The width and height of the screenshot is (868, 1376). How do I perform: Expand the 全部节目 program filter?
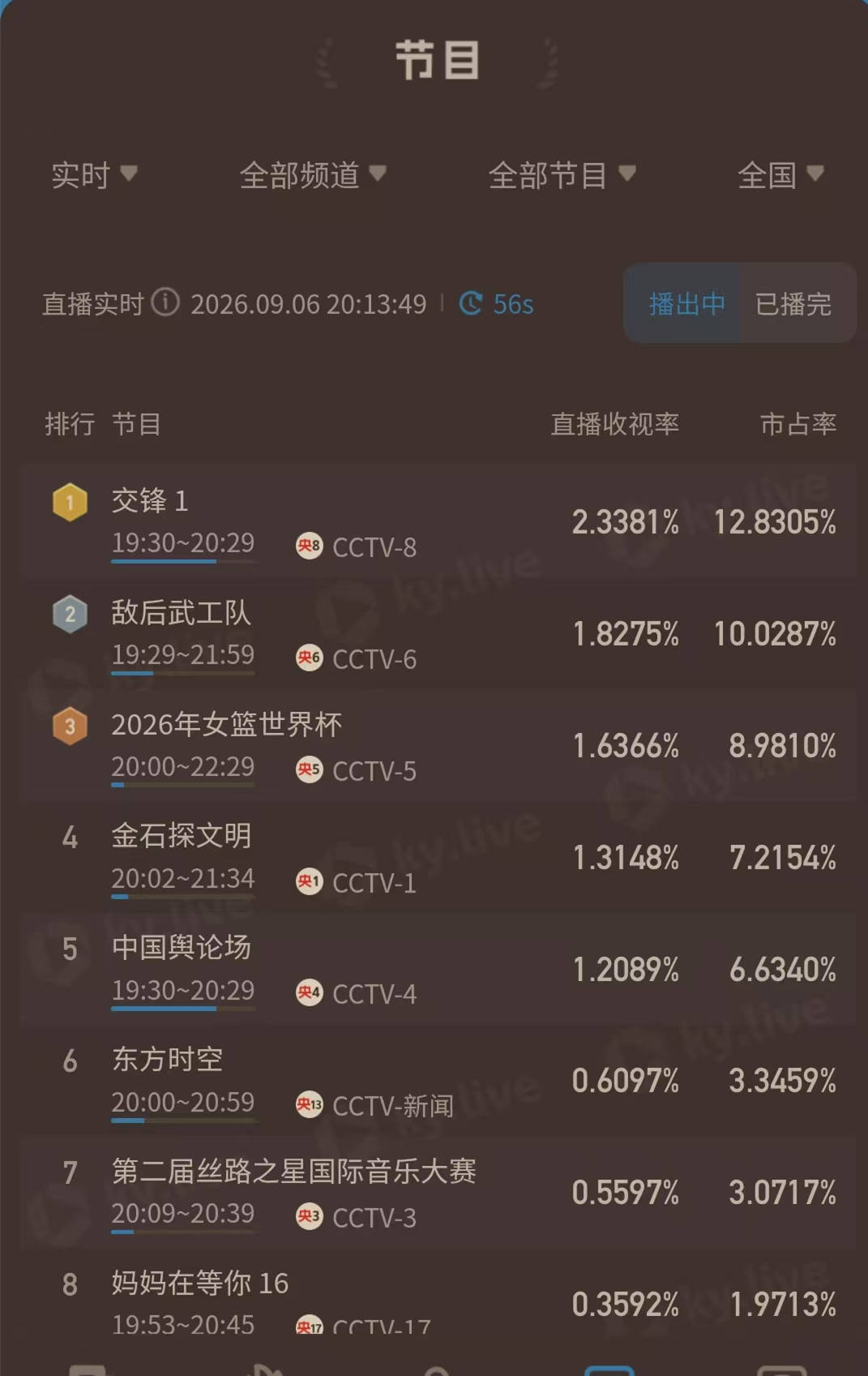(562, 174)
